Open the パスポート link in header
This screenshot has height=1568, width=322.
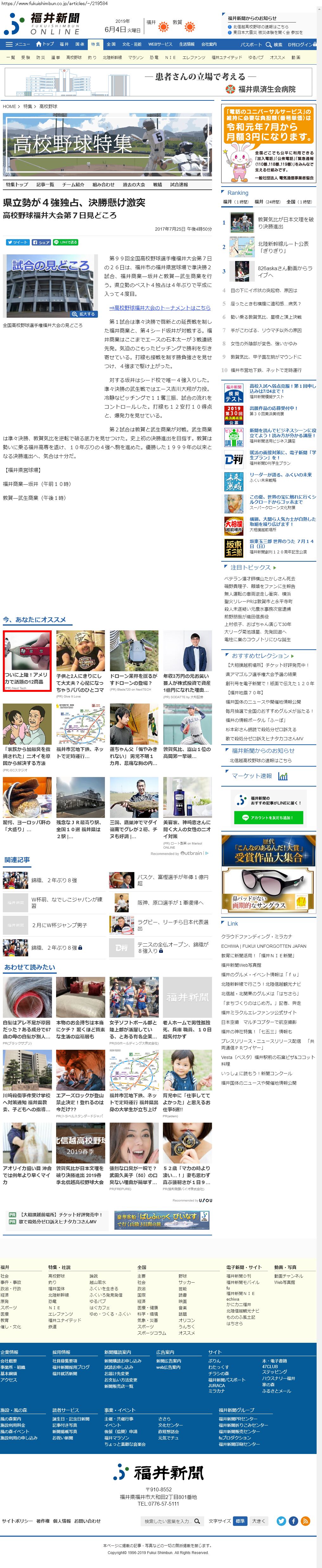click(x=251, y=44)
